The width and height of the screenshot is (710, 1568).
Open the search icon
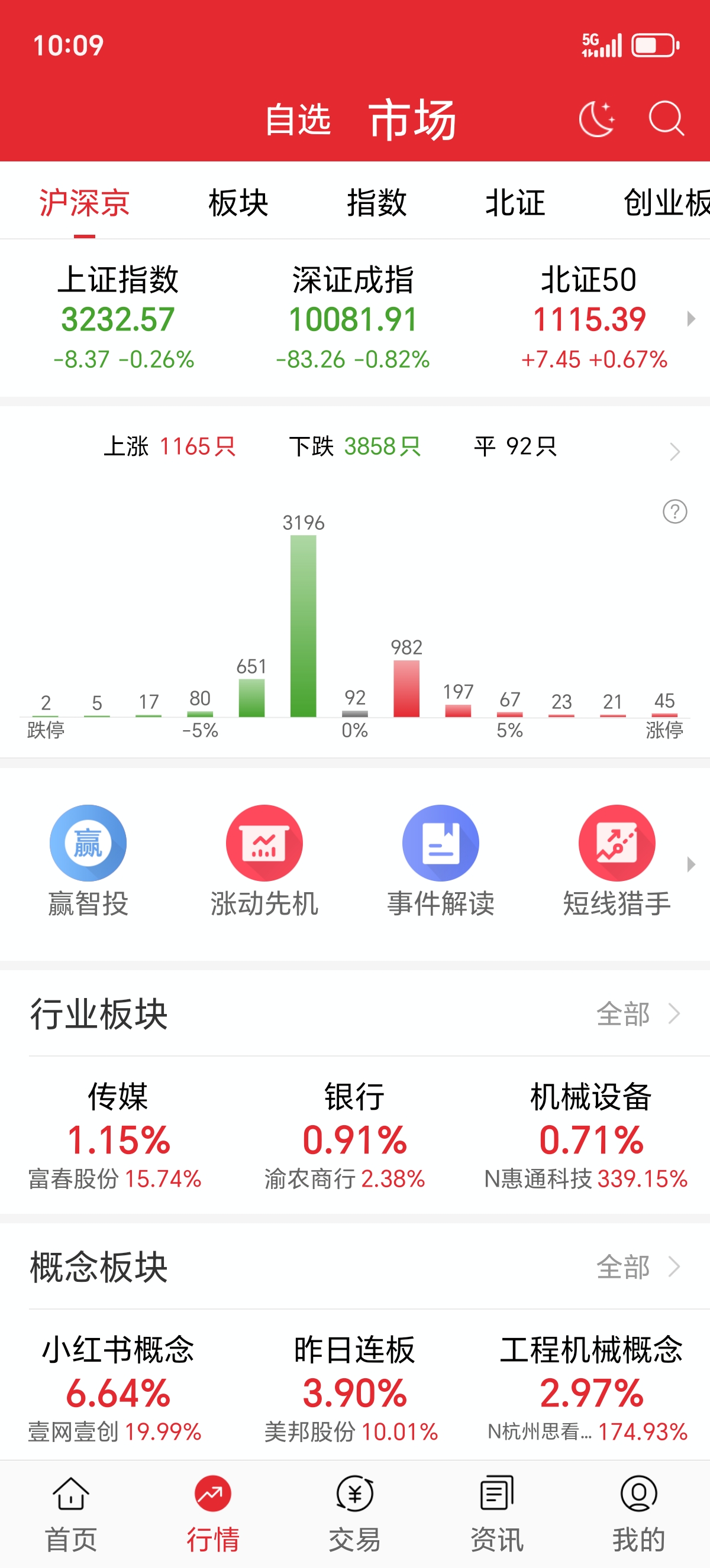tap(666, 118)
